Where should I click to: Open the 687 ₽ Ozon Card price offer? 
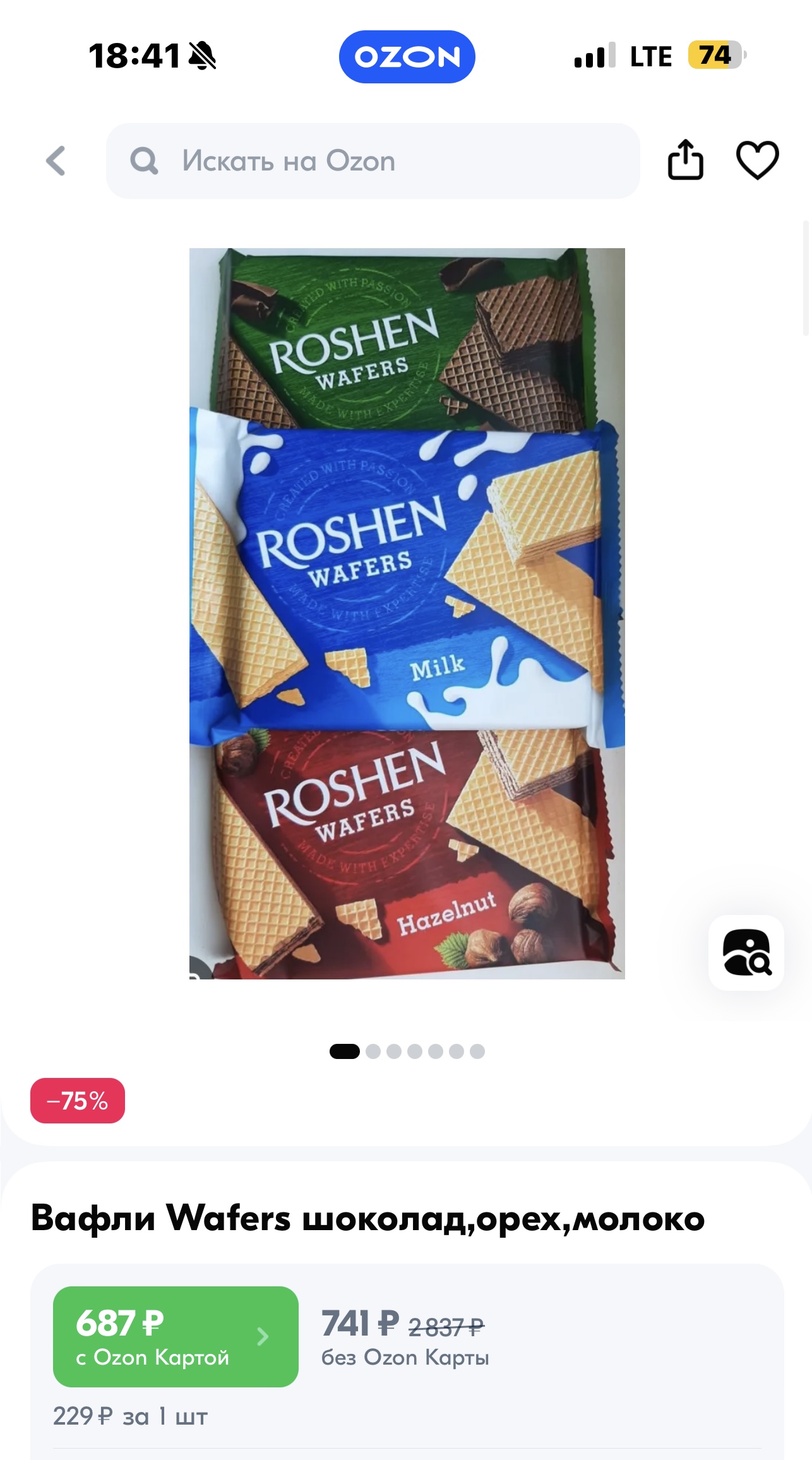coord(176,1336)
